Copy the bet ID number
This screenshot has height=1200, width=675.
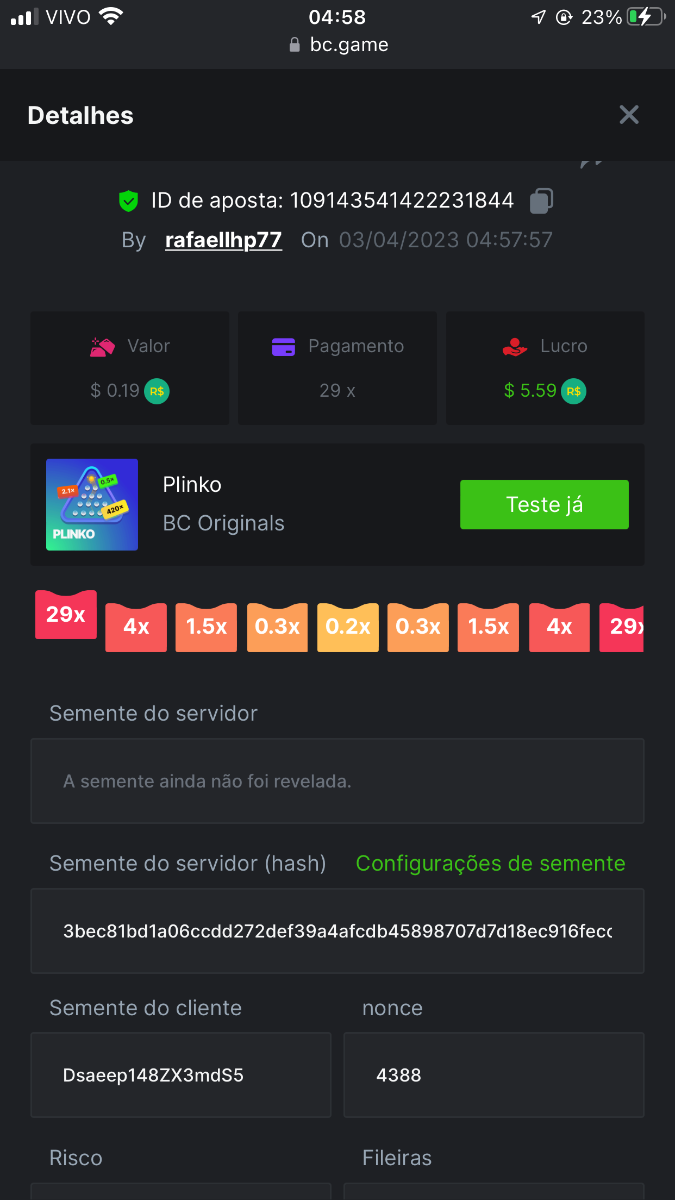click(x=541, y=201)
